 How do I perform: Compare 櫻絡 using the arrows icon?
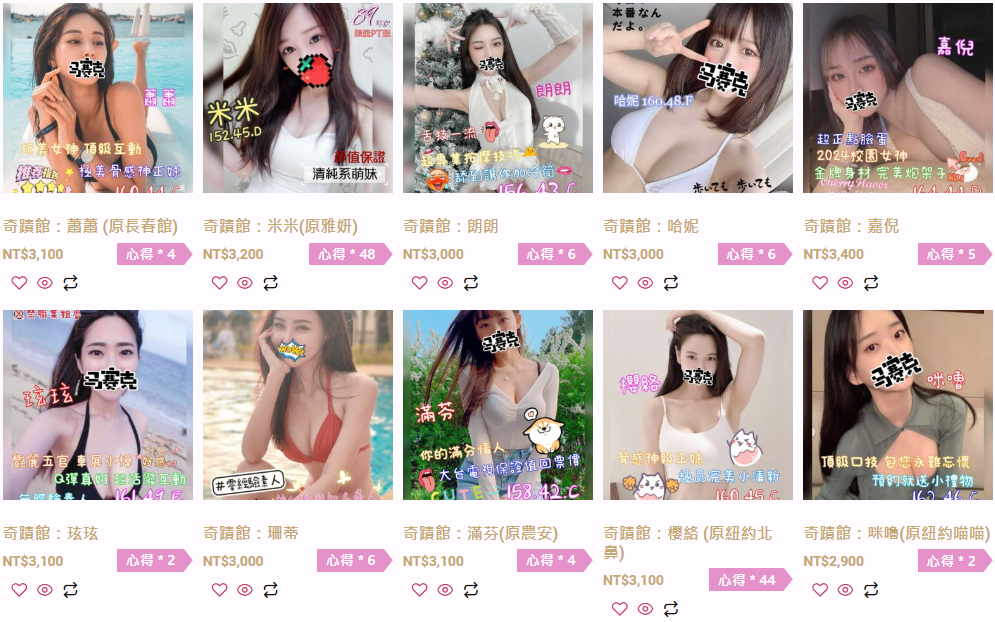[x=671, y=609]
